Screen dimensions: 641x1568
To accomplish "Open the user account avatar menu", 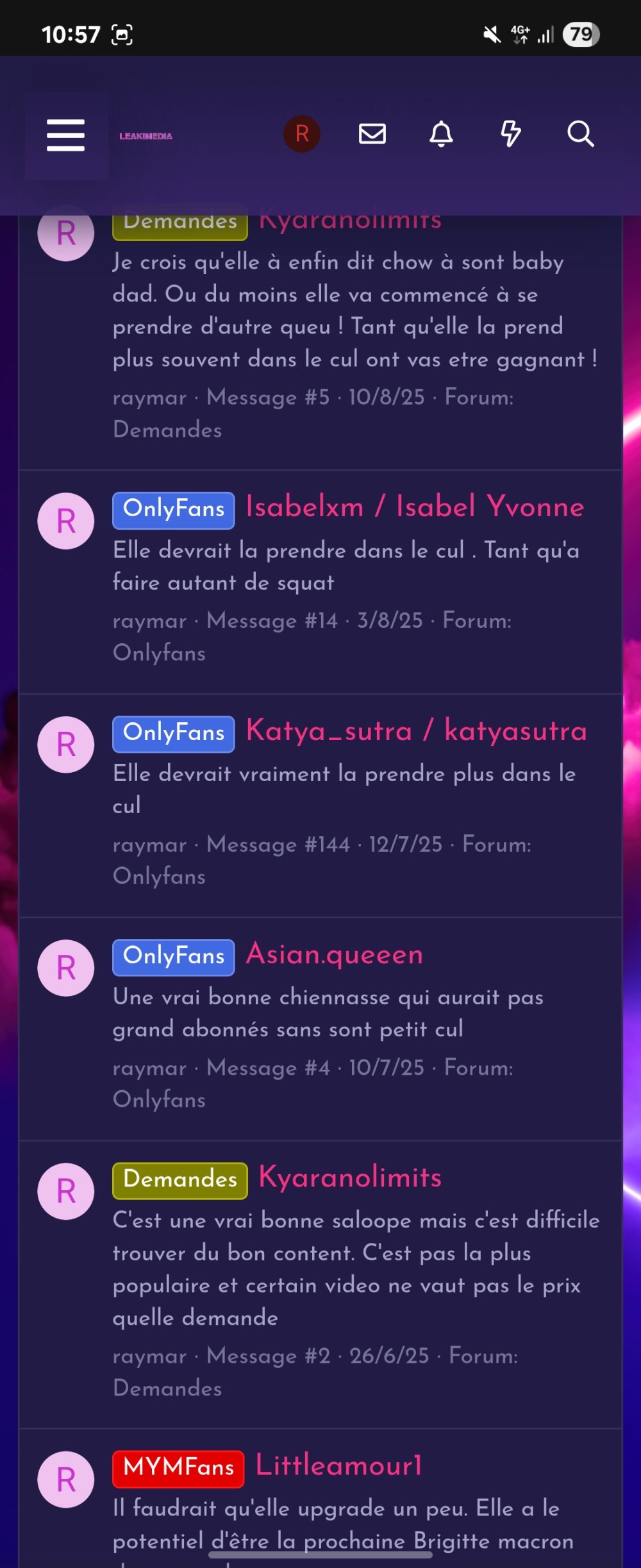I will (302, 134).
